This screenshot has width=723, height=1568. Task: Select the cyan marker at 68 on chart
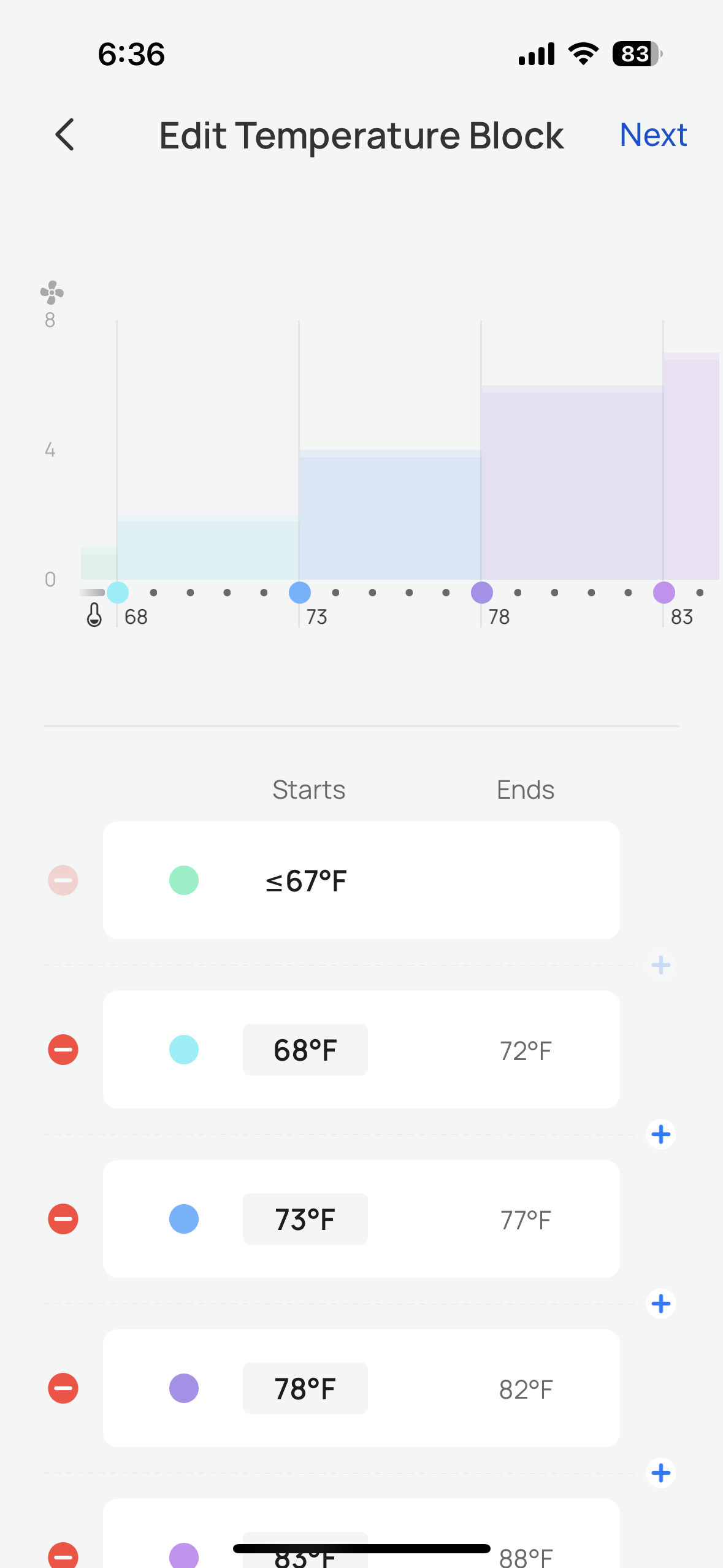pyautogui.click(x=118, y=593)
